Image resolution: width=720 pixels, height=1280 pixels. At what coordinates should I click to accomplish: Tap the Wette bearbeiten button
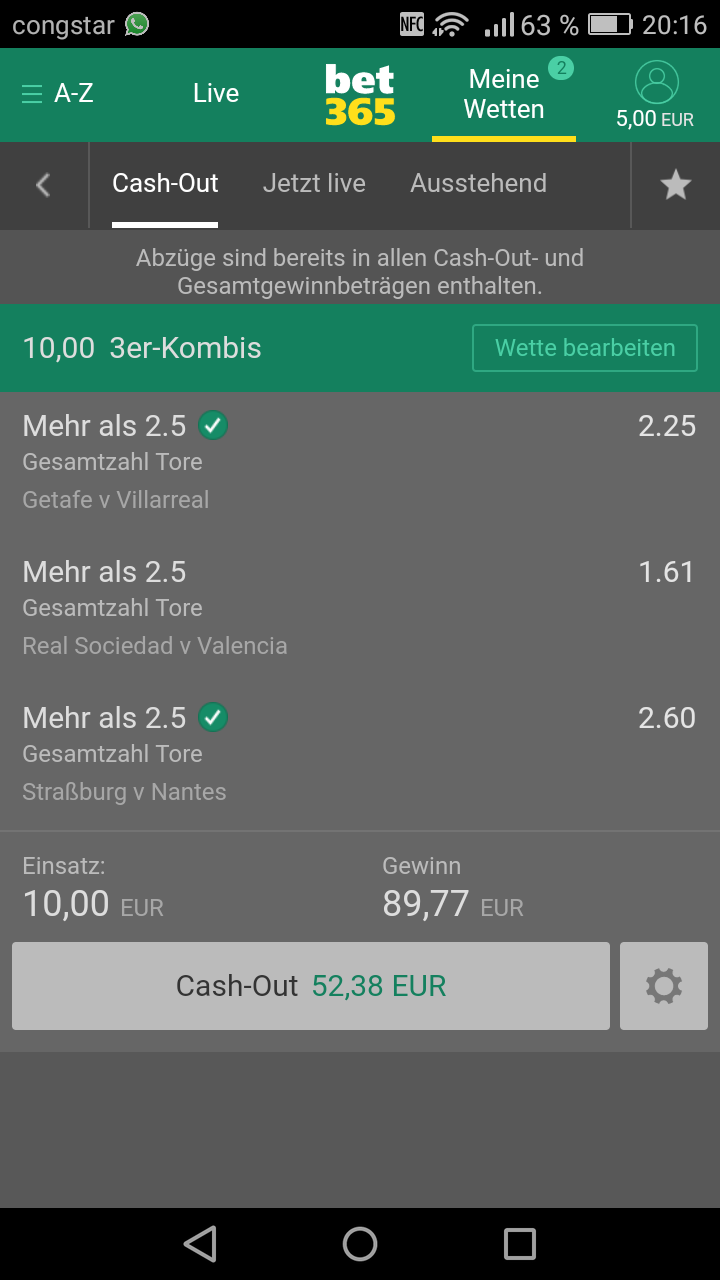point(585,348)
